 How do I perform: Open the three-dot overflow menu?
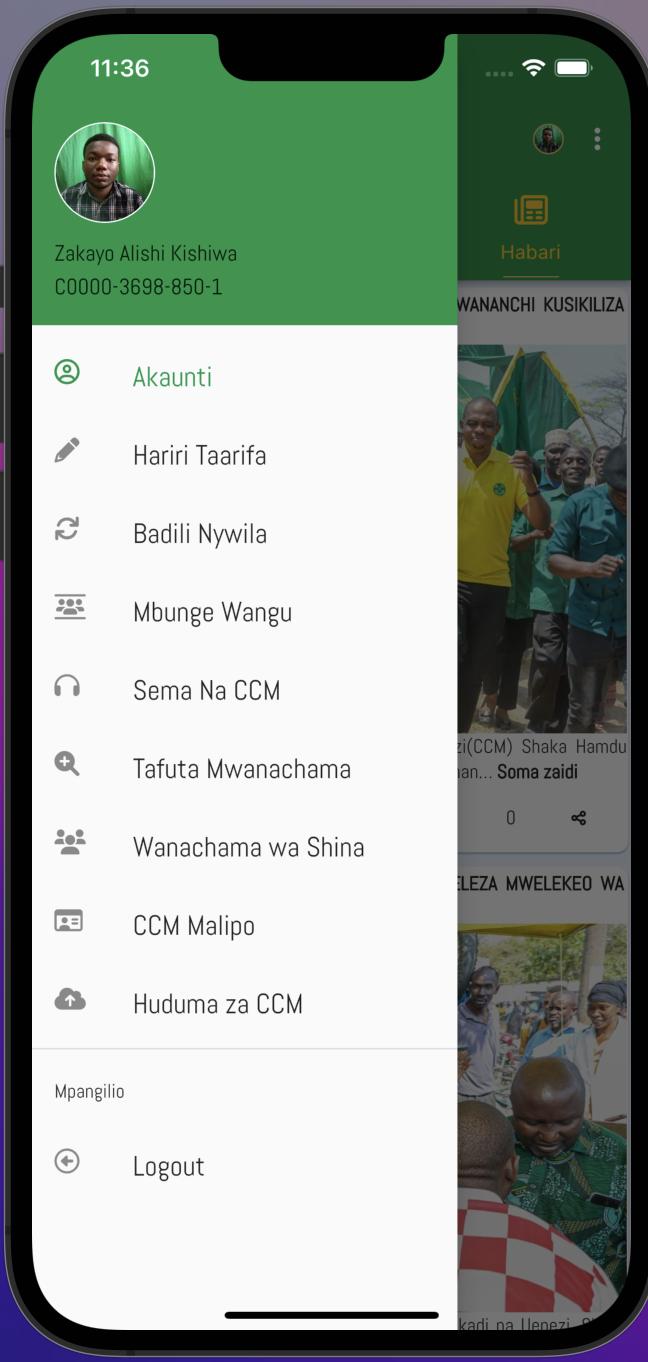click(597, 139)
